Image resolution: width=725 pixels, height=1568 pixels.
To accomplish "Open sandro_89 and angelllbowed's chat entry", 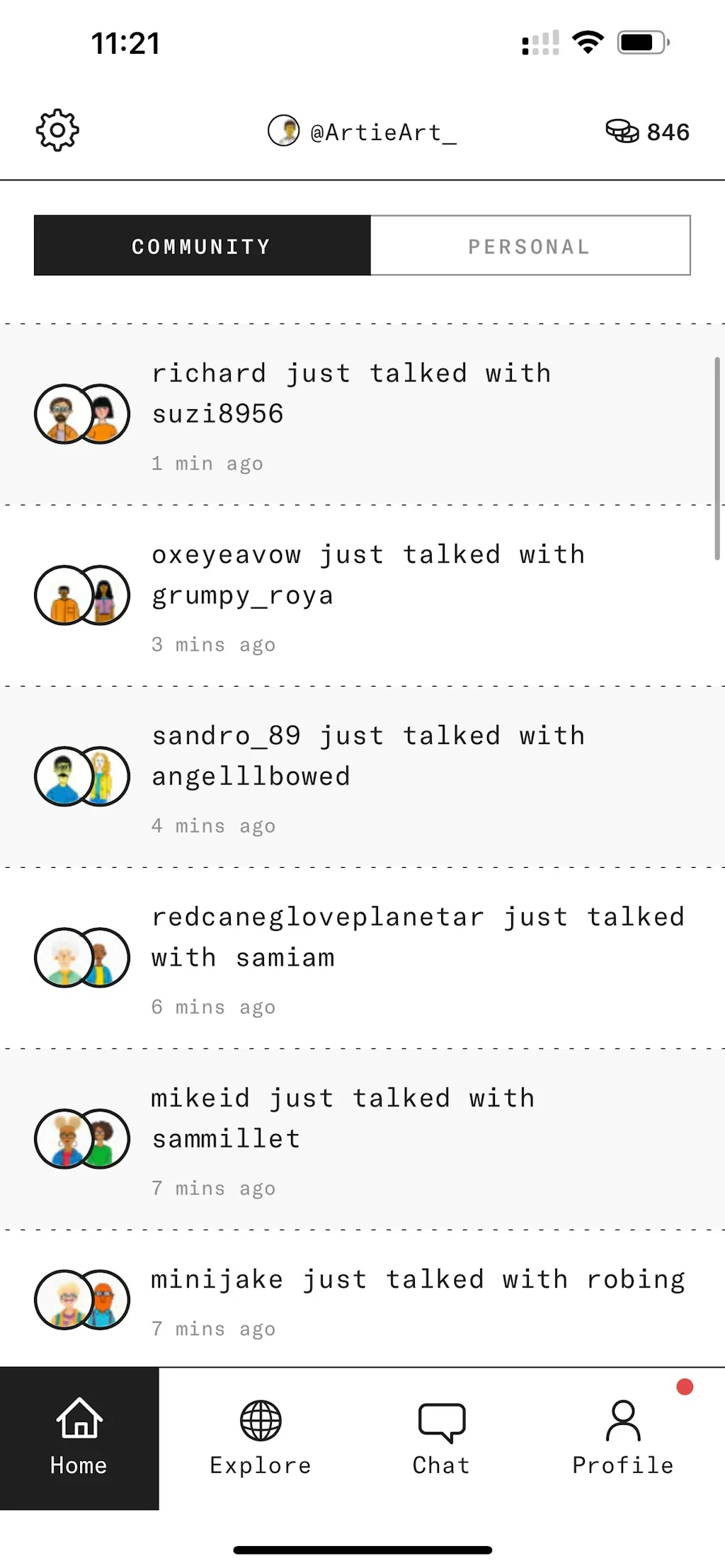I will (361, 777).
